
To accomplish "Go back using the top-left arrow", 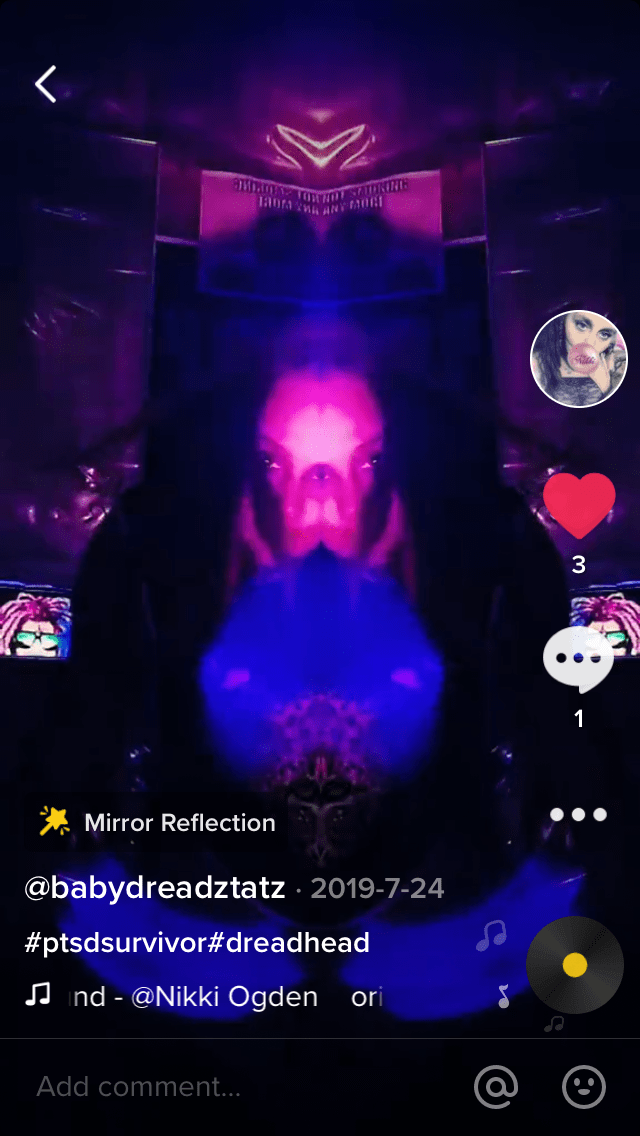I will [x=46, y=85].
